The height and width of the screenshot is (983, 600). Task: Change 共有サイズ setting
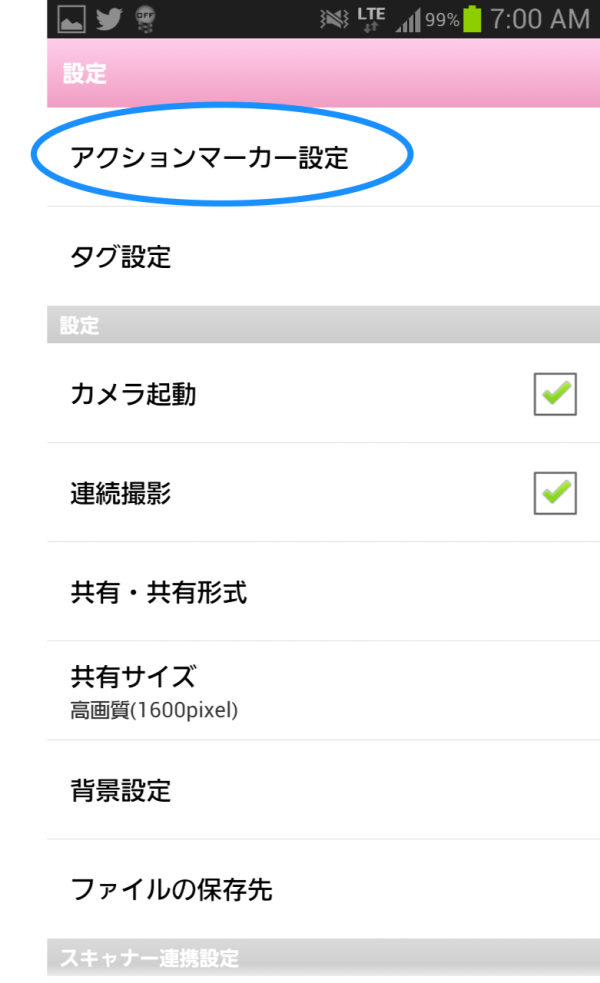(324, 691)
